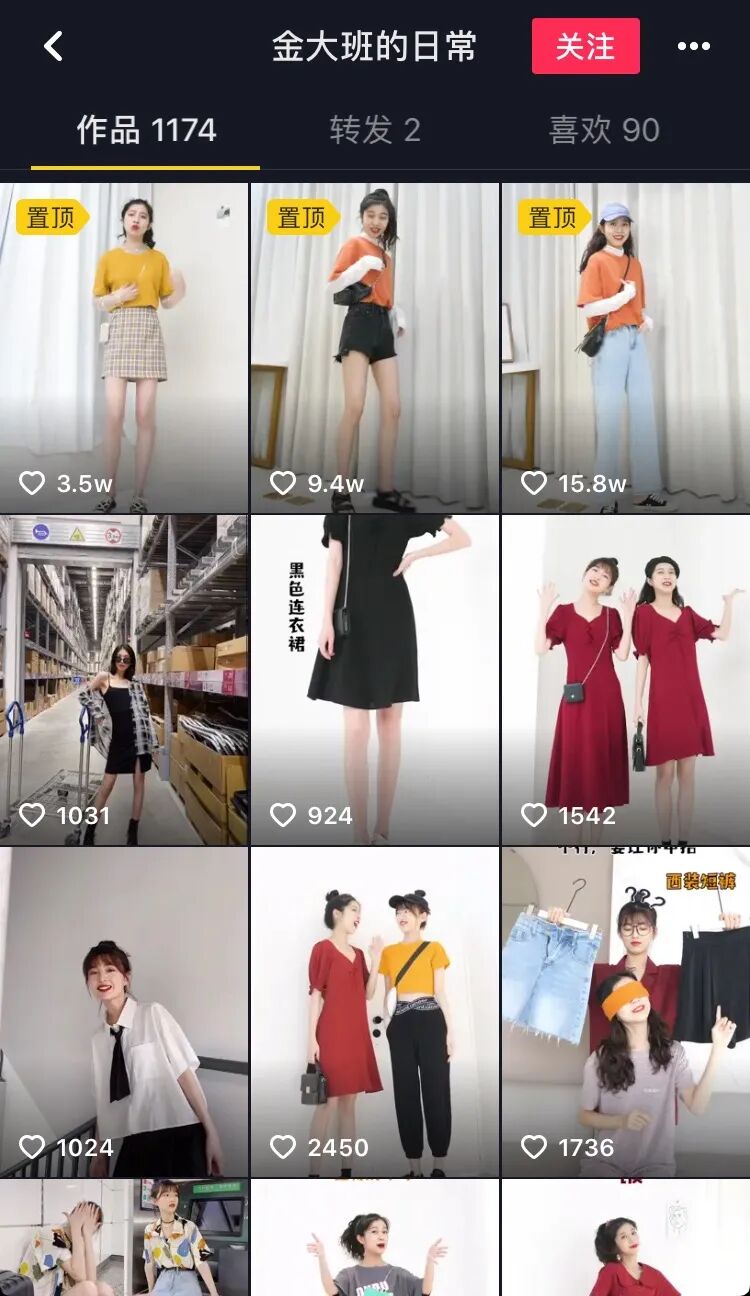Follow this account with the 关注 button

tap(586, 46)
